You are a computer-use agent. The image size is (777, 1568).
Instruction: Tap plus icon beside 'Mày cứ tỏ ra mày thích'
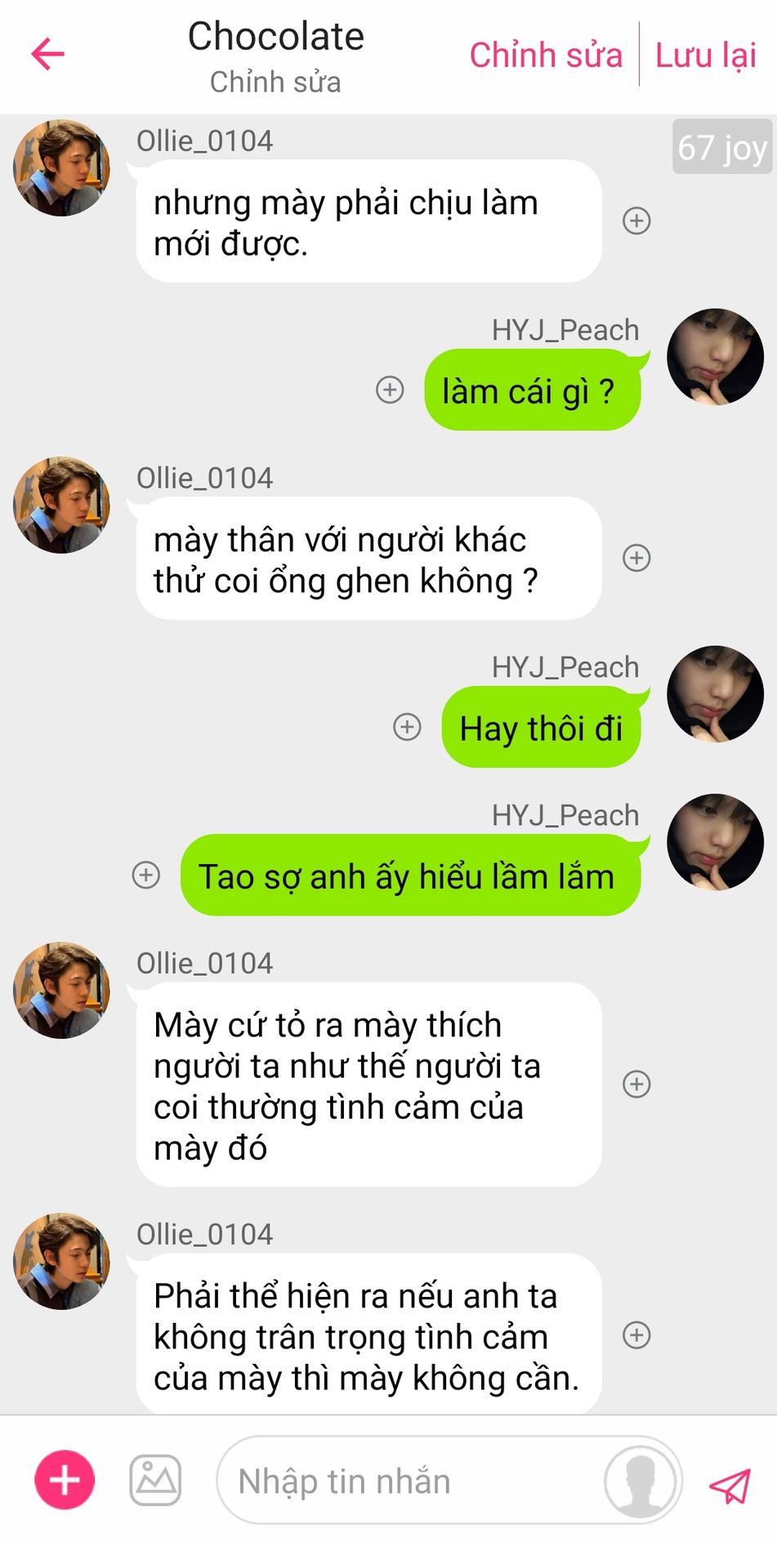click(636, 1084)
